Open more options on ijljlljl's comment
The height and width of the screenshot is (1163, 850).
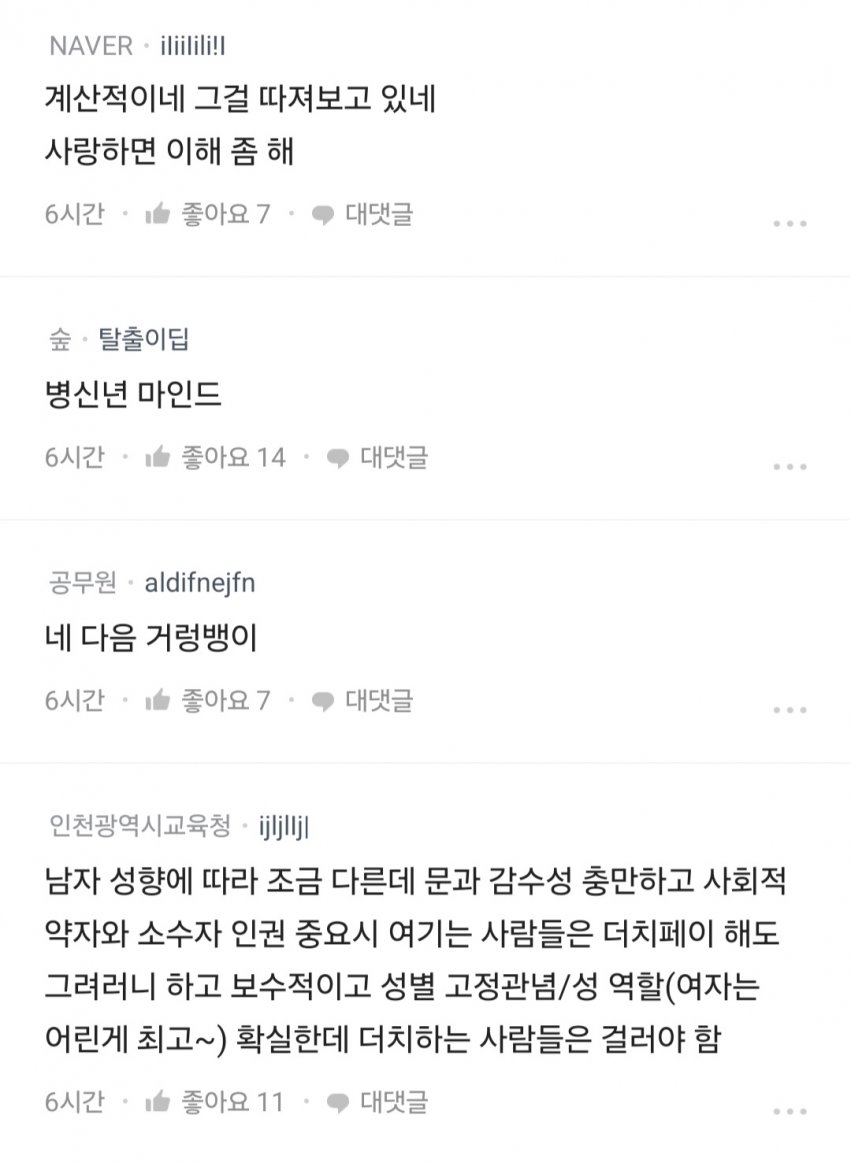click(789, 1112)
